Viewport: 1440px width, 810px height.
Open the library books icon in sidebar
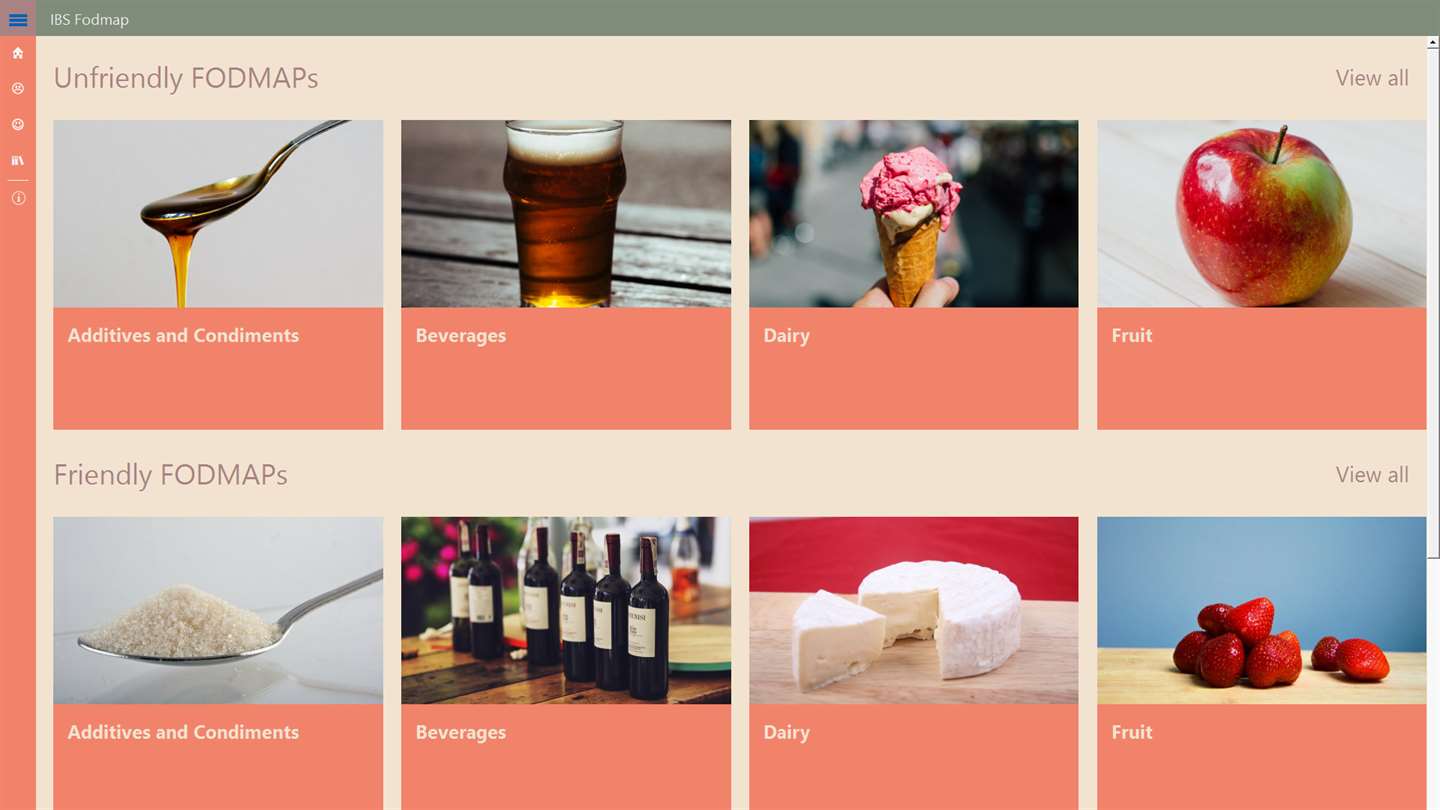click(x=18, y=160)
